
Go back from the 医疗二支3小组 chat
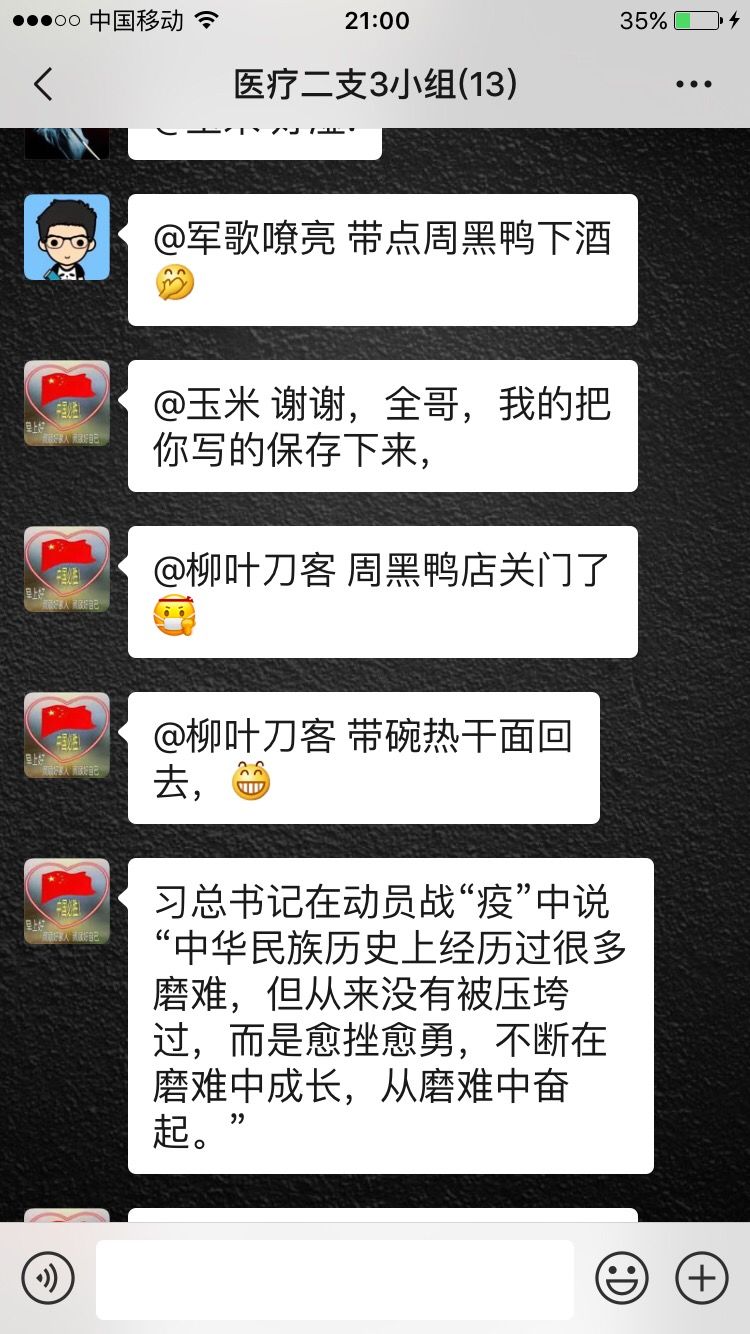tap(43, 85)
